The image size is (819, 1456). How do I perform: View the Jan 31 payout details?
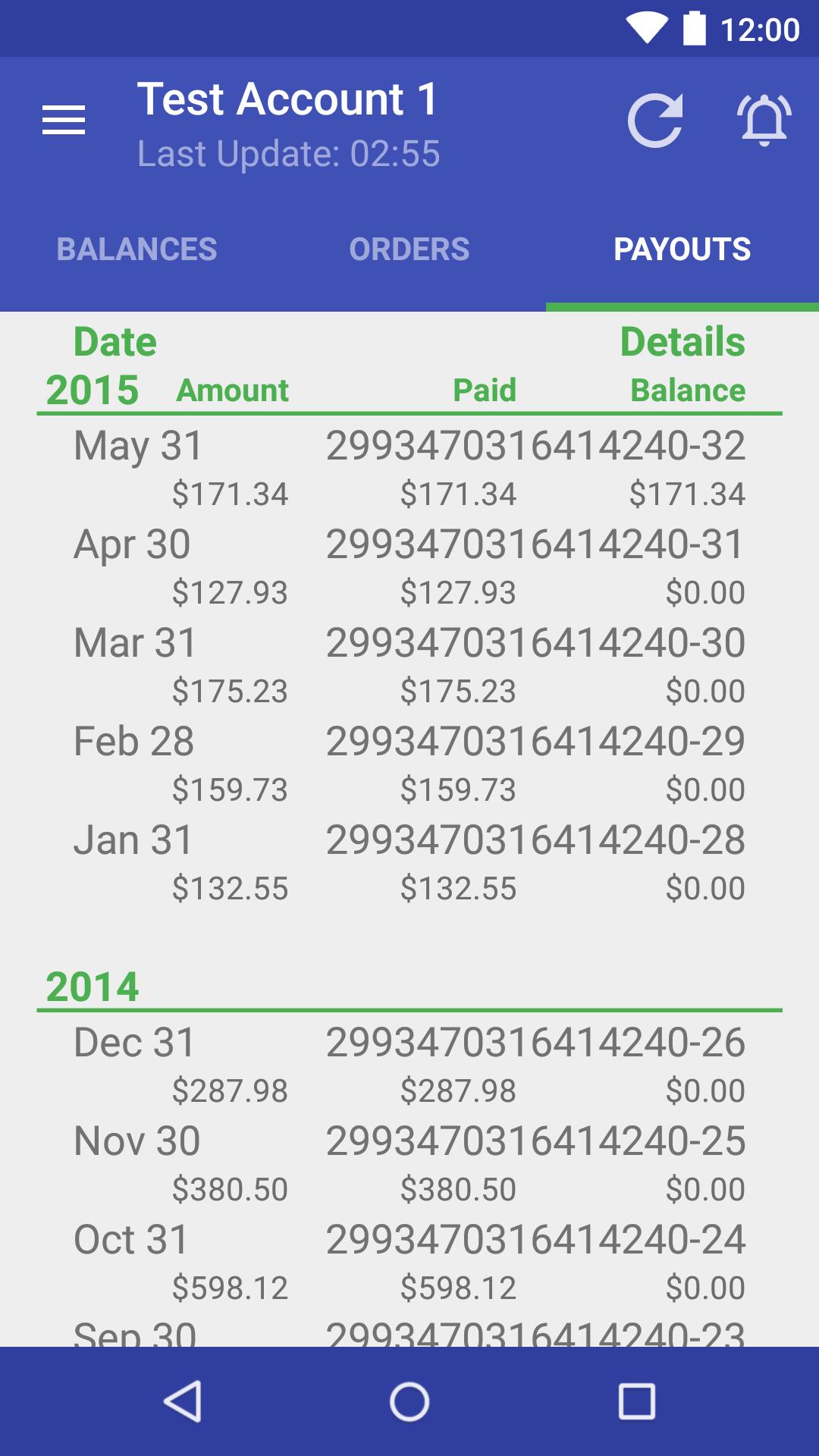pyautogui.click(x=409, y=862)
